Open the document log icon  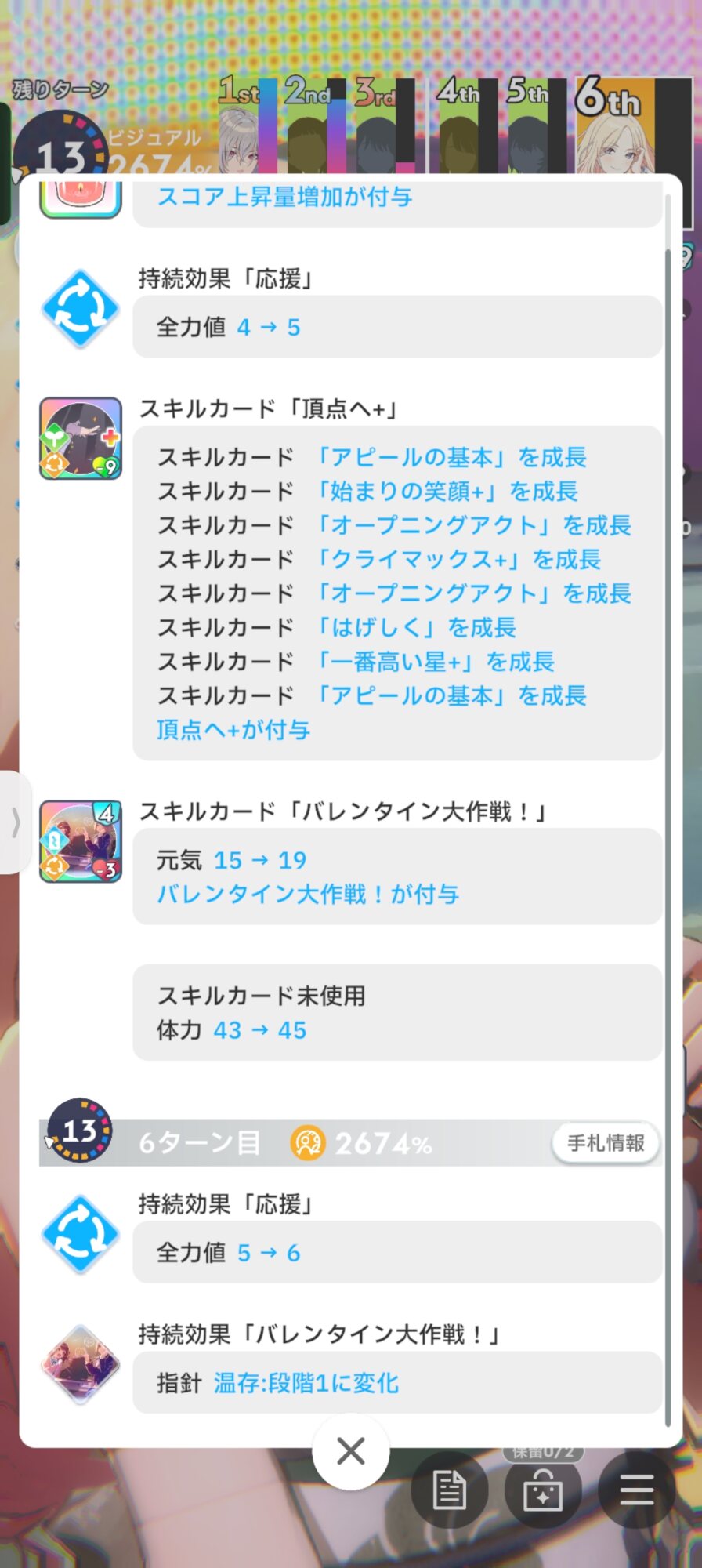point(450,1490)
